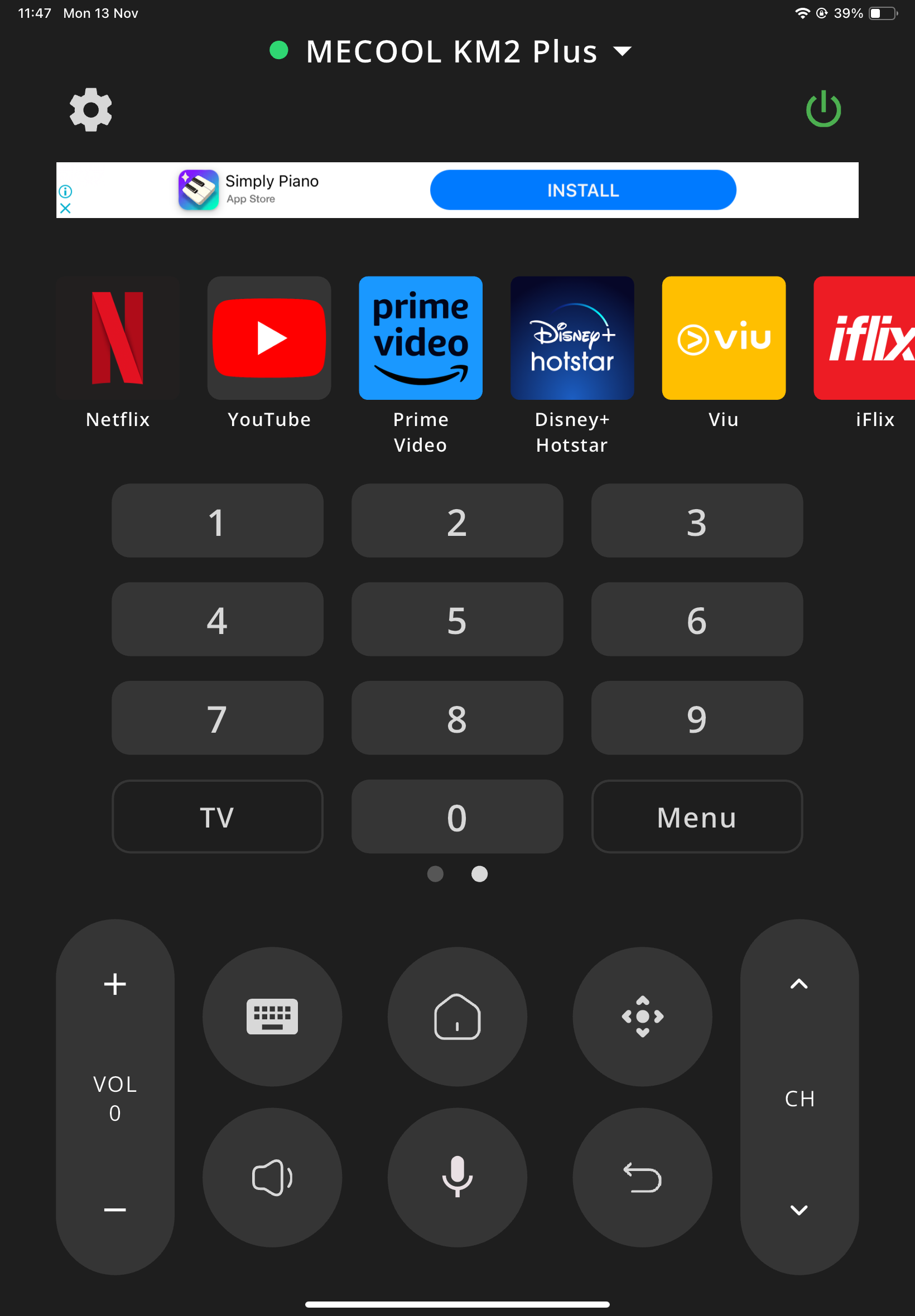Lower the volume with the minus
The width and height of the screenshot is (915, 1316).
[x=115, y=1209]
